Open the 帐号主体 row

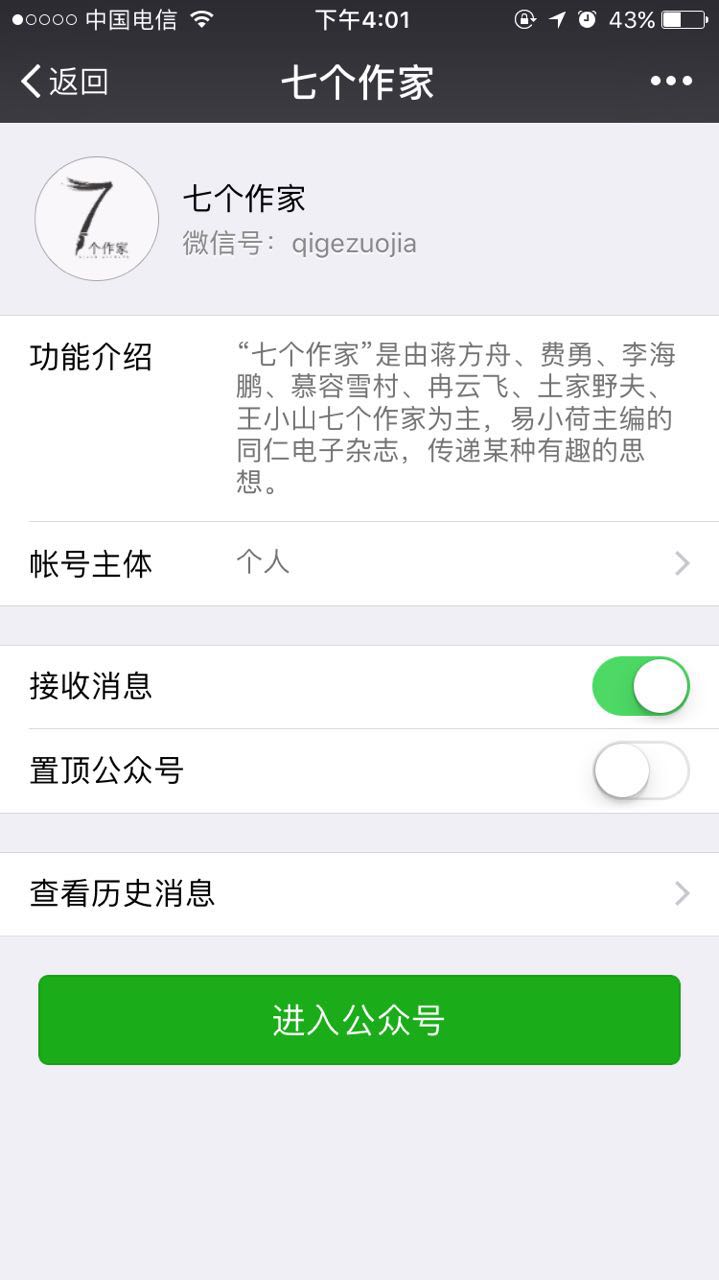click(x=359, y=563)
